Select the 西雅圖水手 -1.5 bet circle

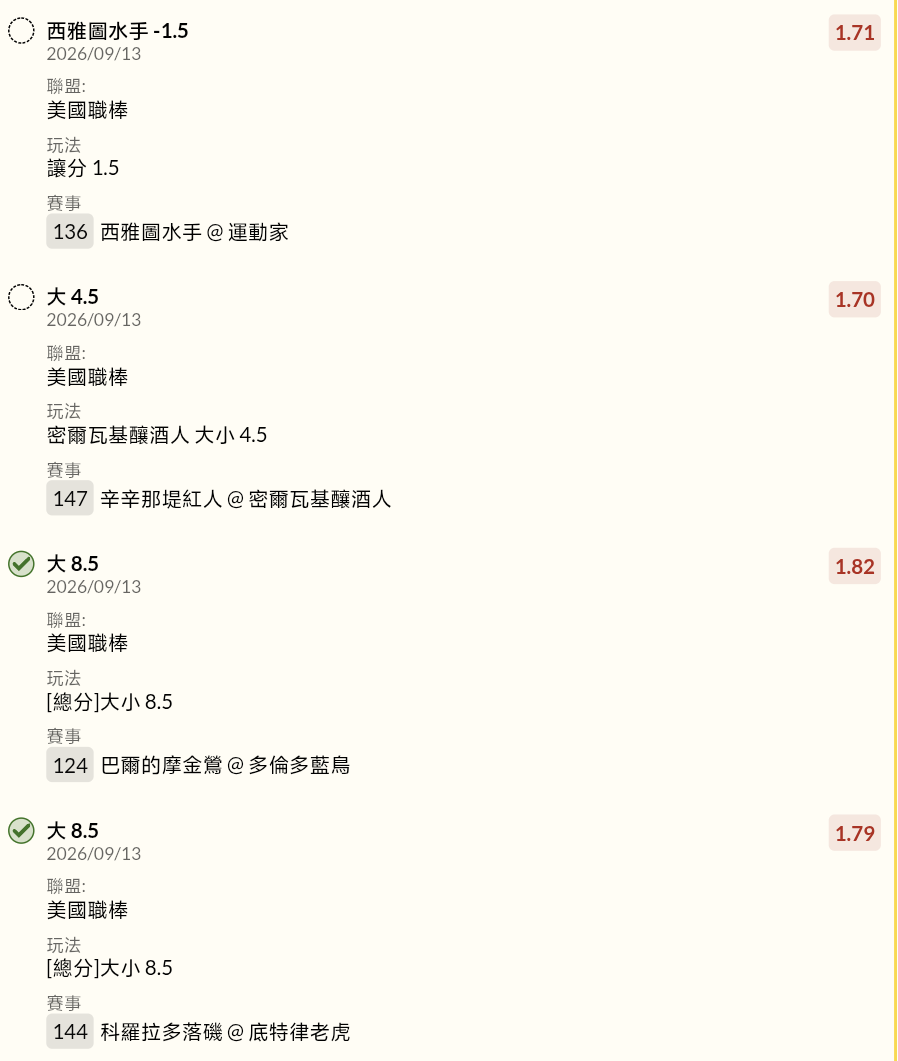(x=21, y=30)
